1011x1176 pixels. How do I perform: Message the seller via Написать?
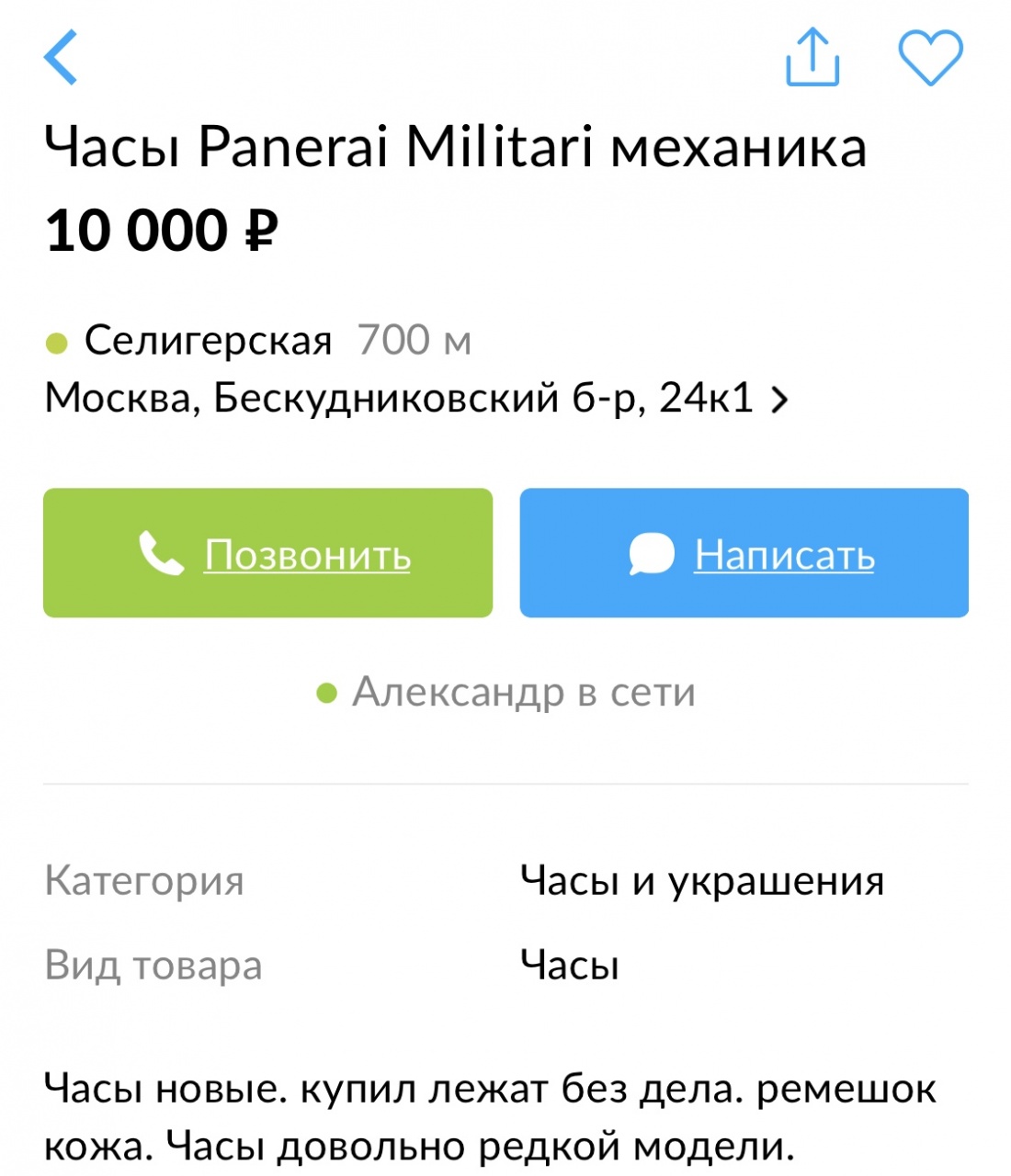744,553
